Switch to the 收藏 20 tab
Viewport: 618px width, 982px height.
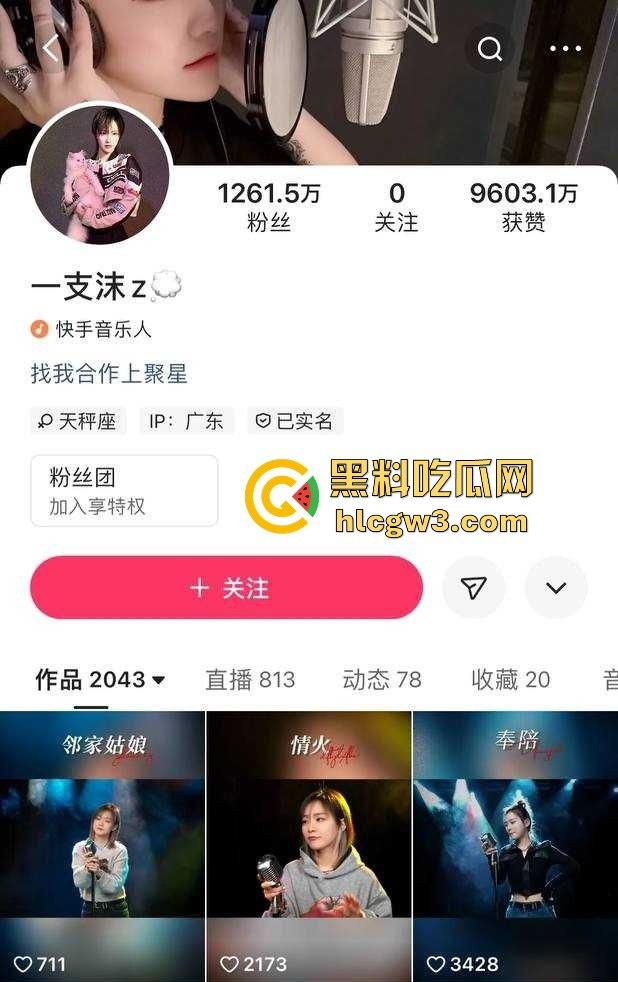pos(510,680)
